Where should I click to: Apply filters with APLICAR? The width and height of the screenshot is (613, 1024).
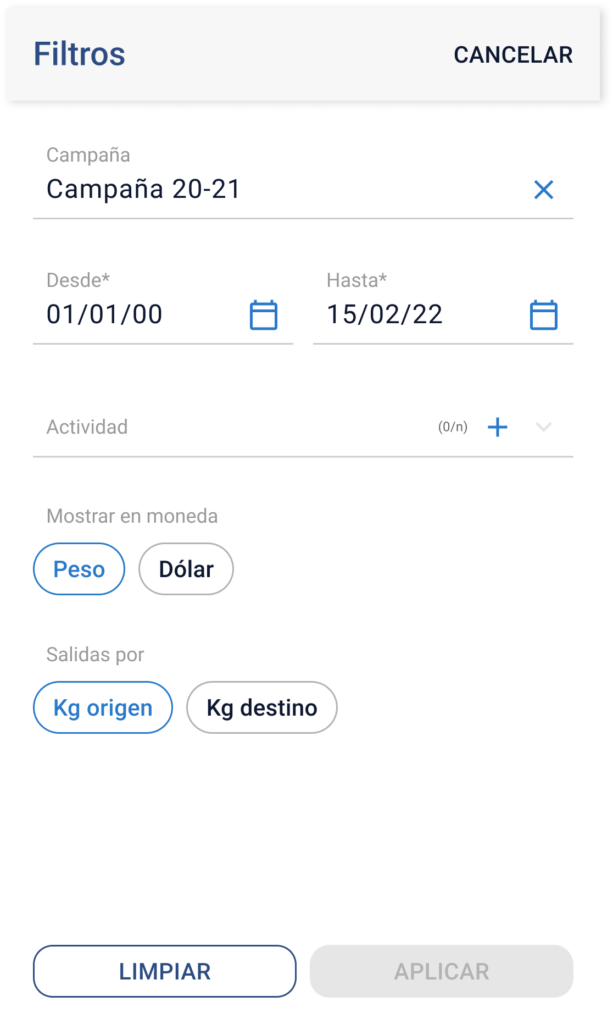pos(441,971)
